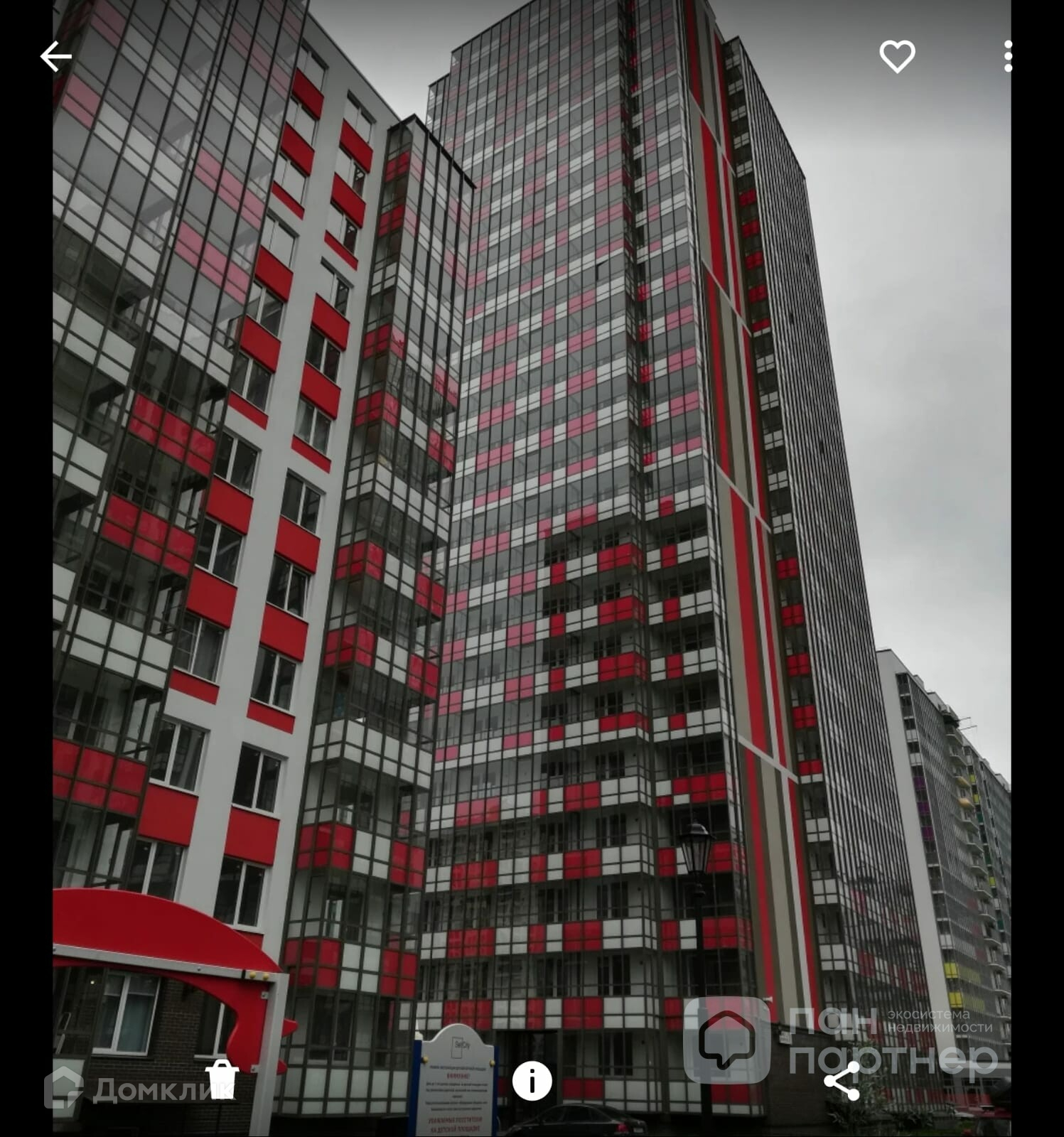Mark this photo as favorite
Screen dimensions: 1064x1137
897,56
